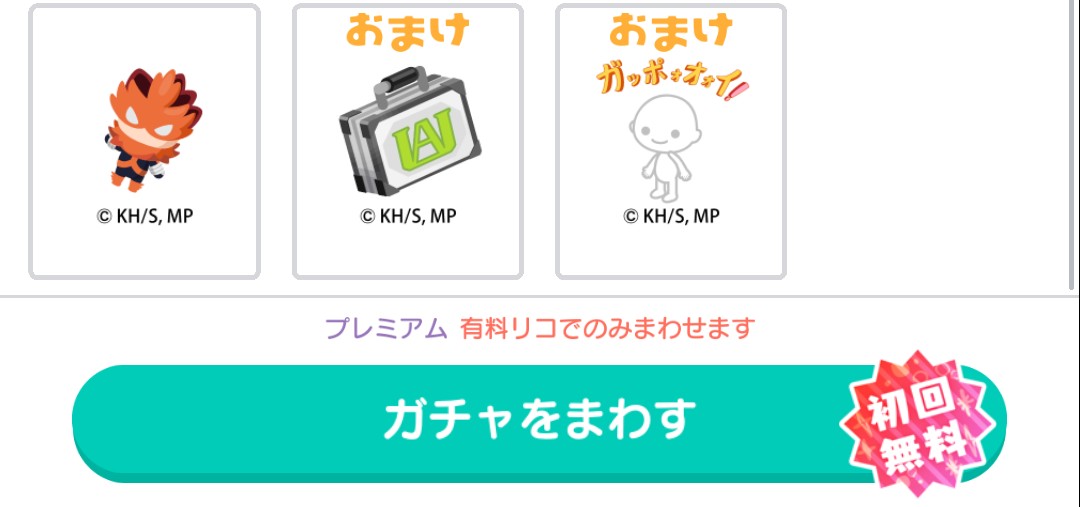The image size is (1080, 507).
Task: Open the orange-haired character item tile
Action: tap(144, 142)
